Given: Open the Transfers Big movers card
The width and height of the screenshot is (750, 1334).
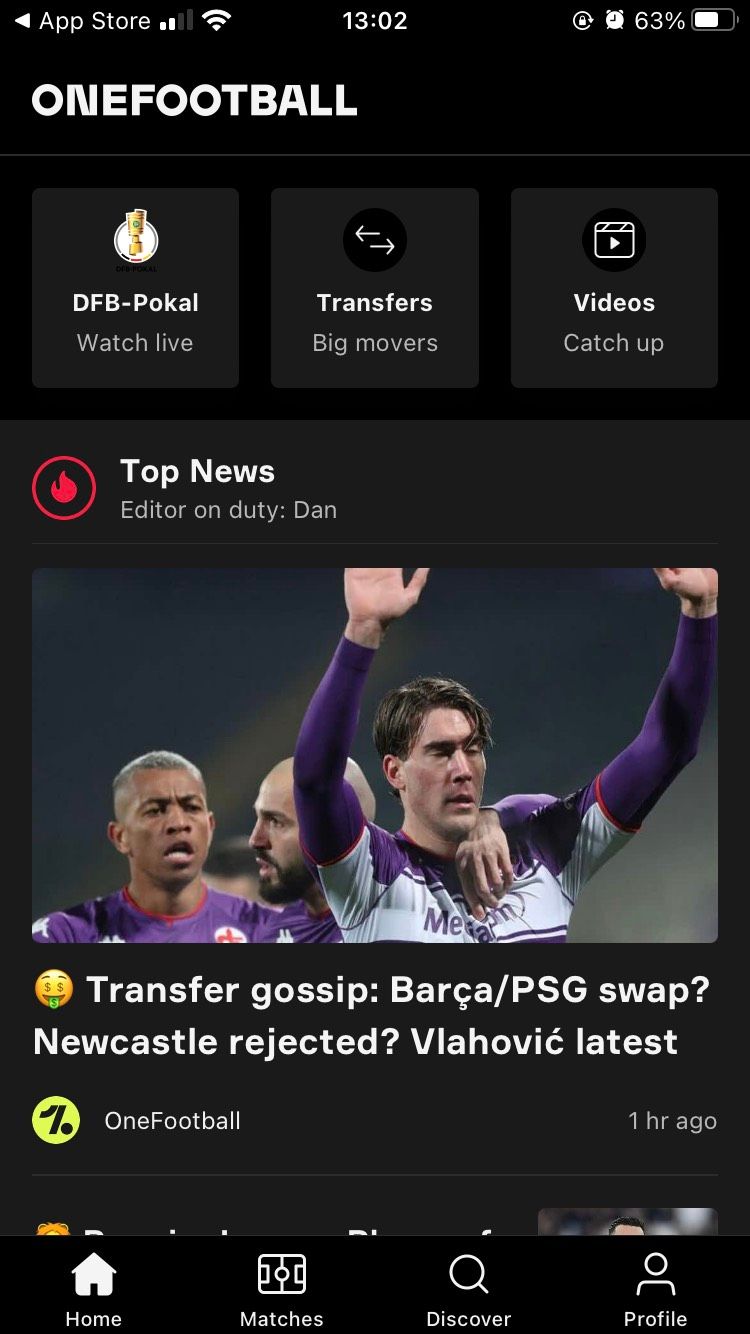Looking at the screenshot, I should tap(374, 287).
